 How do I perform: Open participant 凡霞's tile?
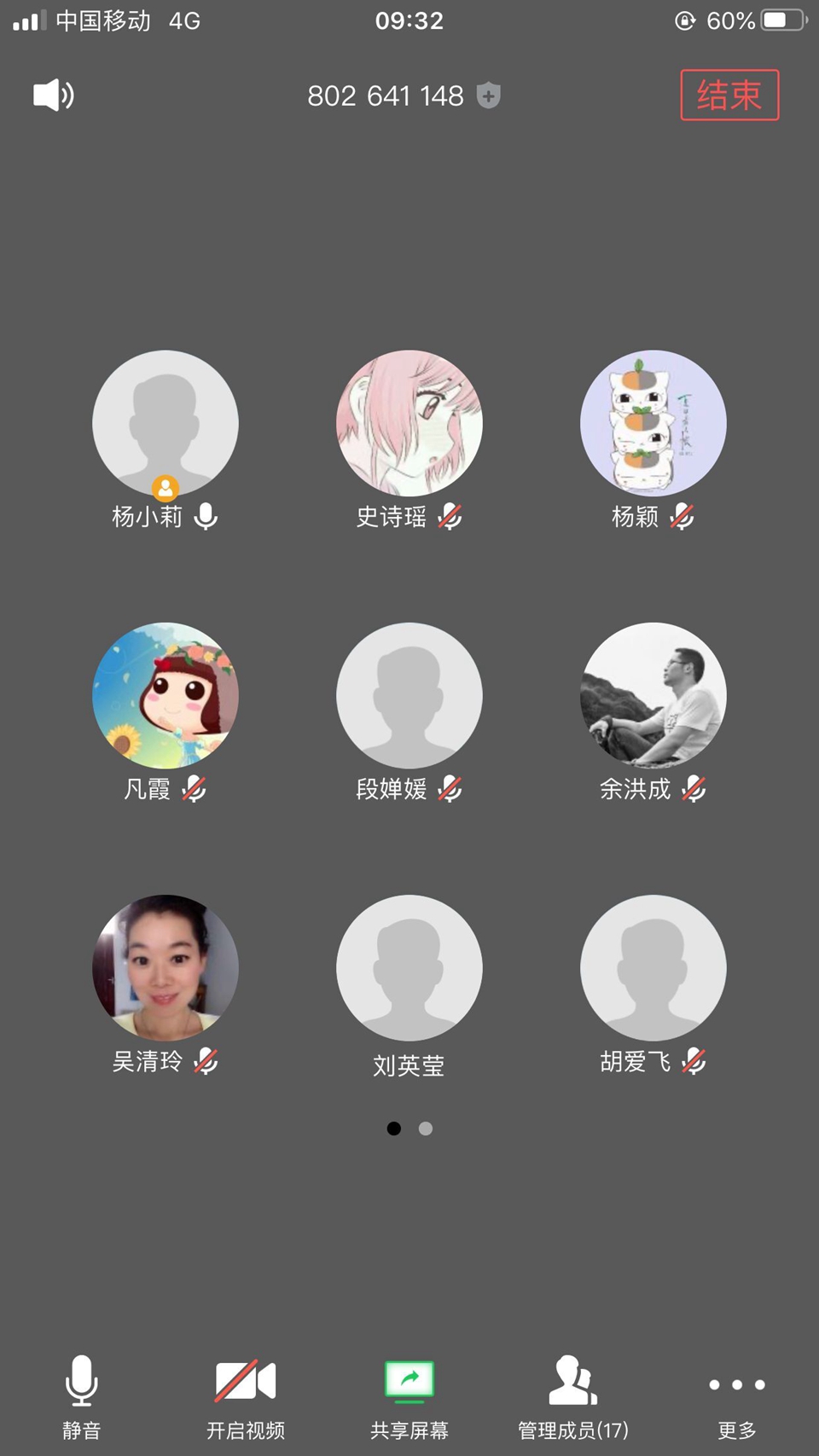click(166, 695)
